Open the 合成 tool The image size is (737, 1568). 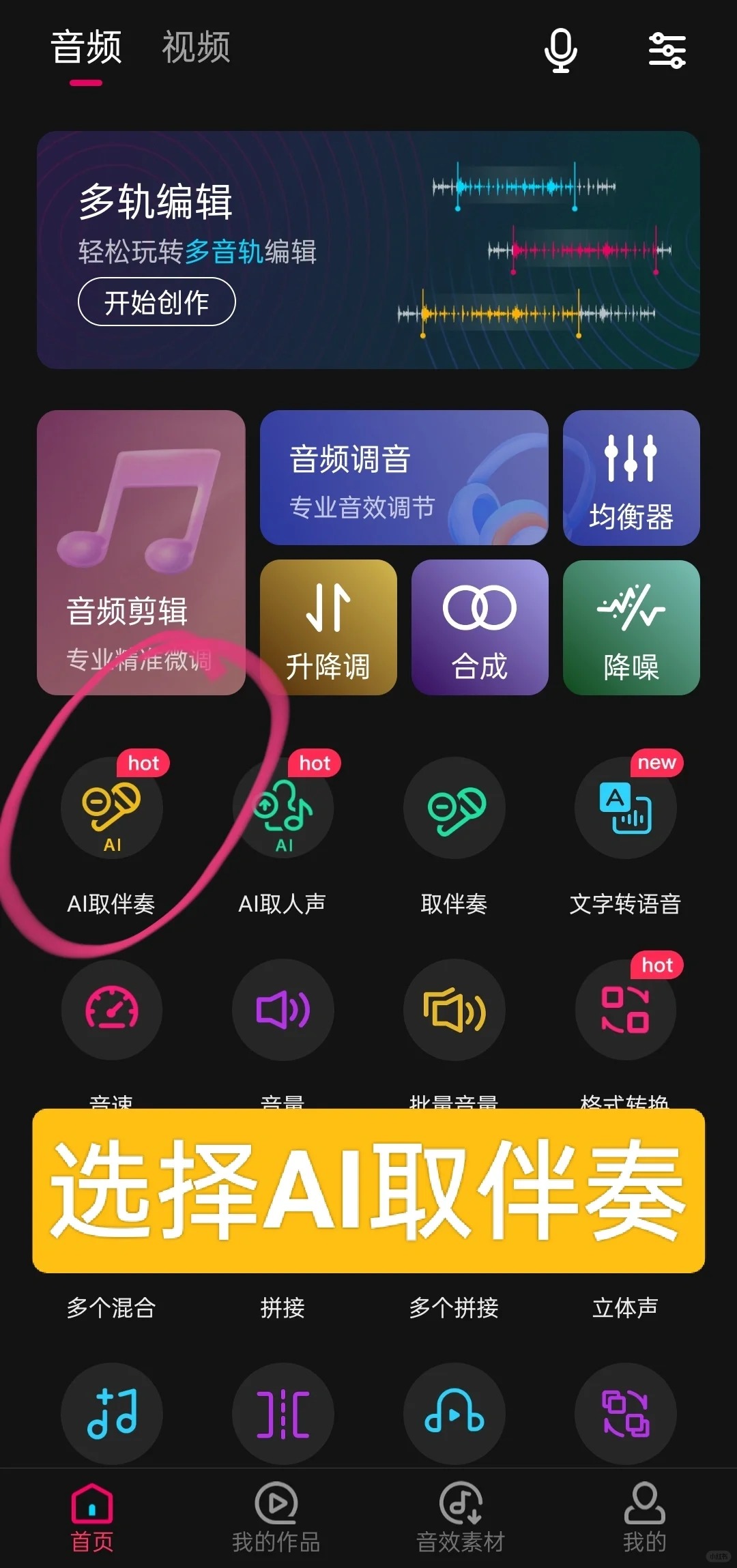click(x=479, y=627)
